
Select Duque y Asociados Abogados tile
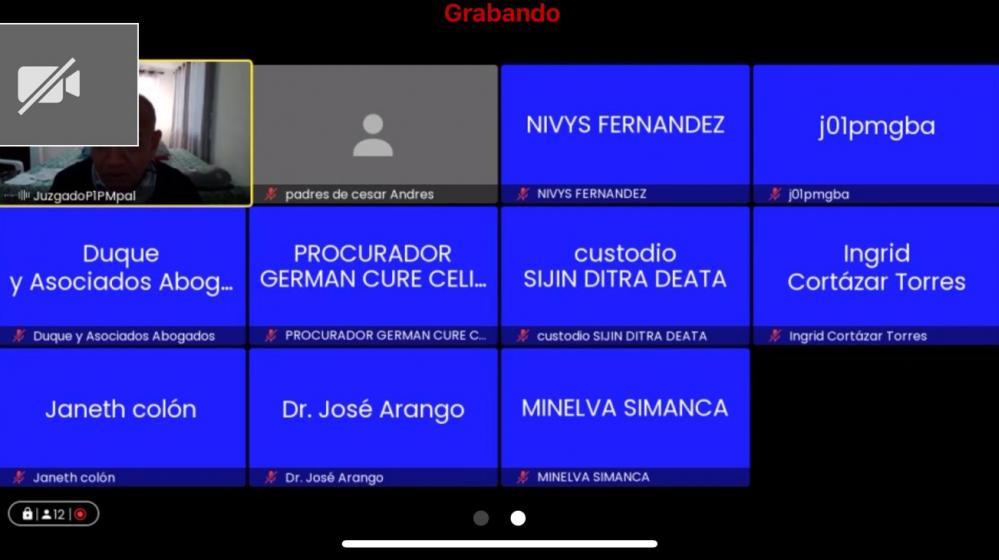[x=122, y=275]
